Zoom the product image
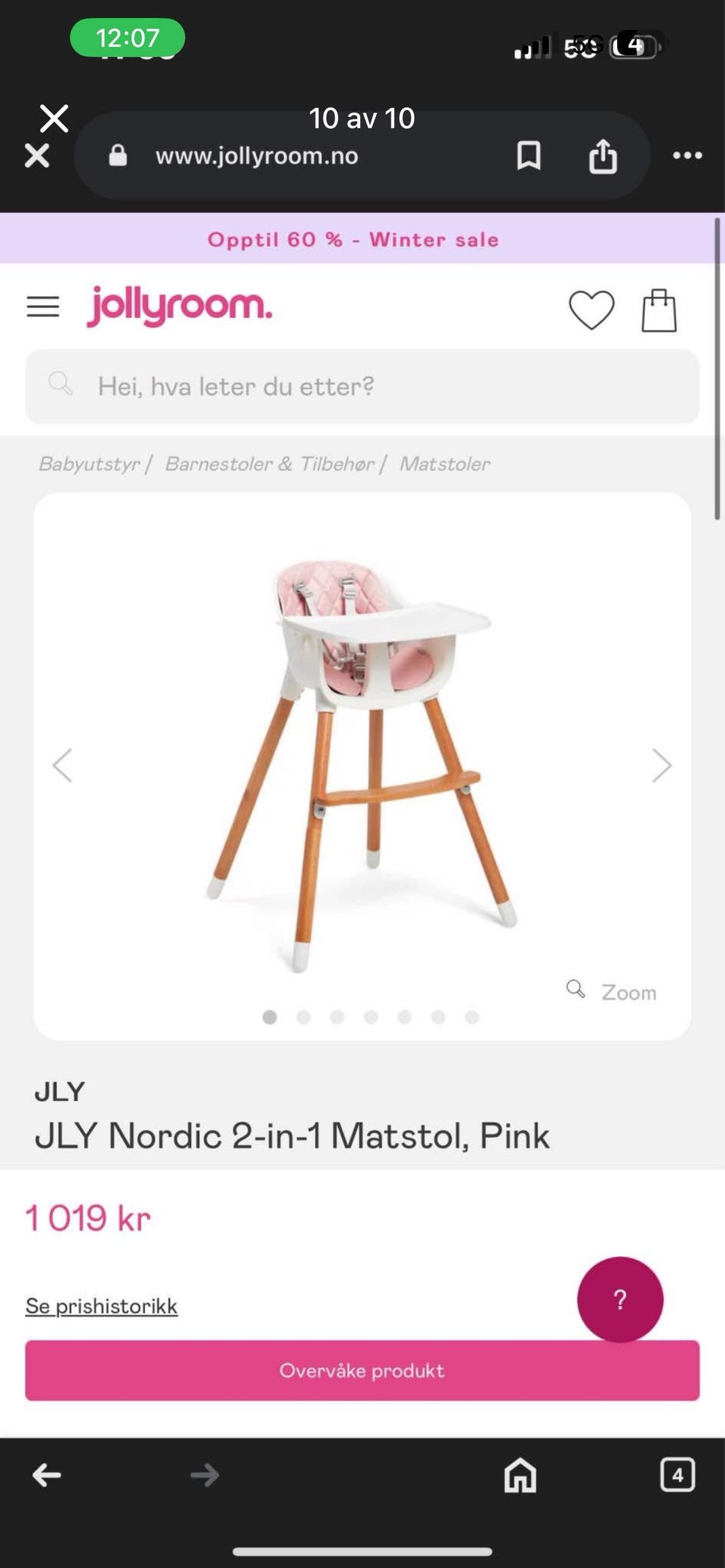The width and height of the screenshot is (725, 1568). (x=612, y=991)
